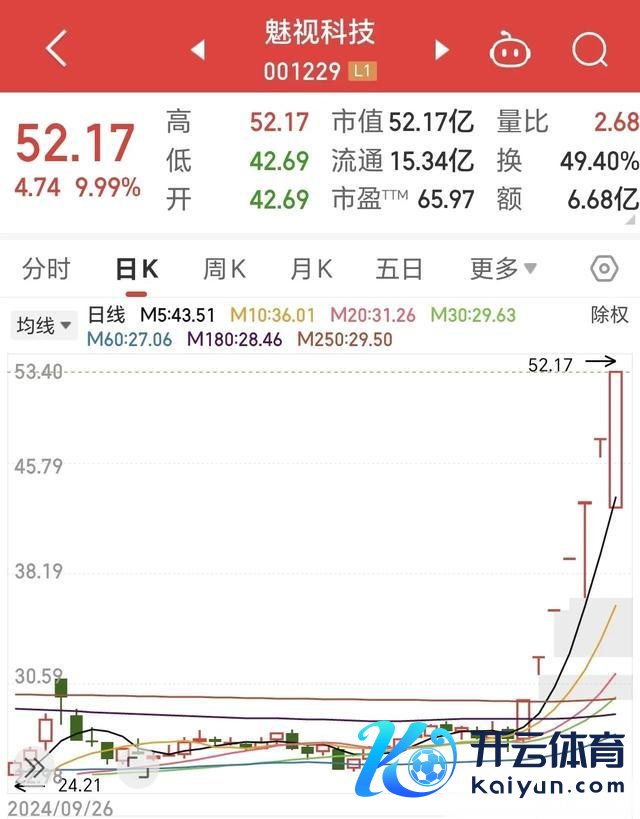The image size is (640, 819).
Task: Open the robot assistant icon
Action: (509, 48)
